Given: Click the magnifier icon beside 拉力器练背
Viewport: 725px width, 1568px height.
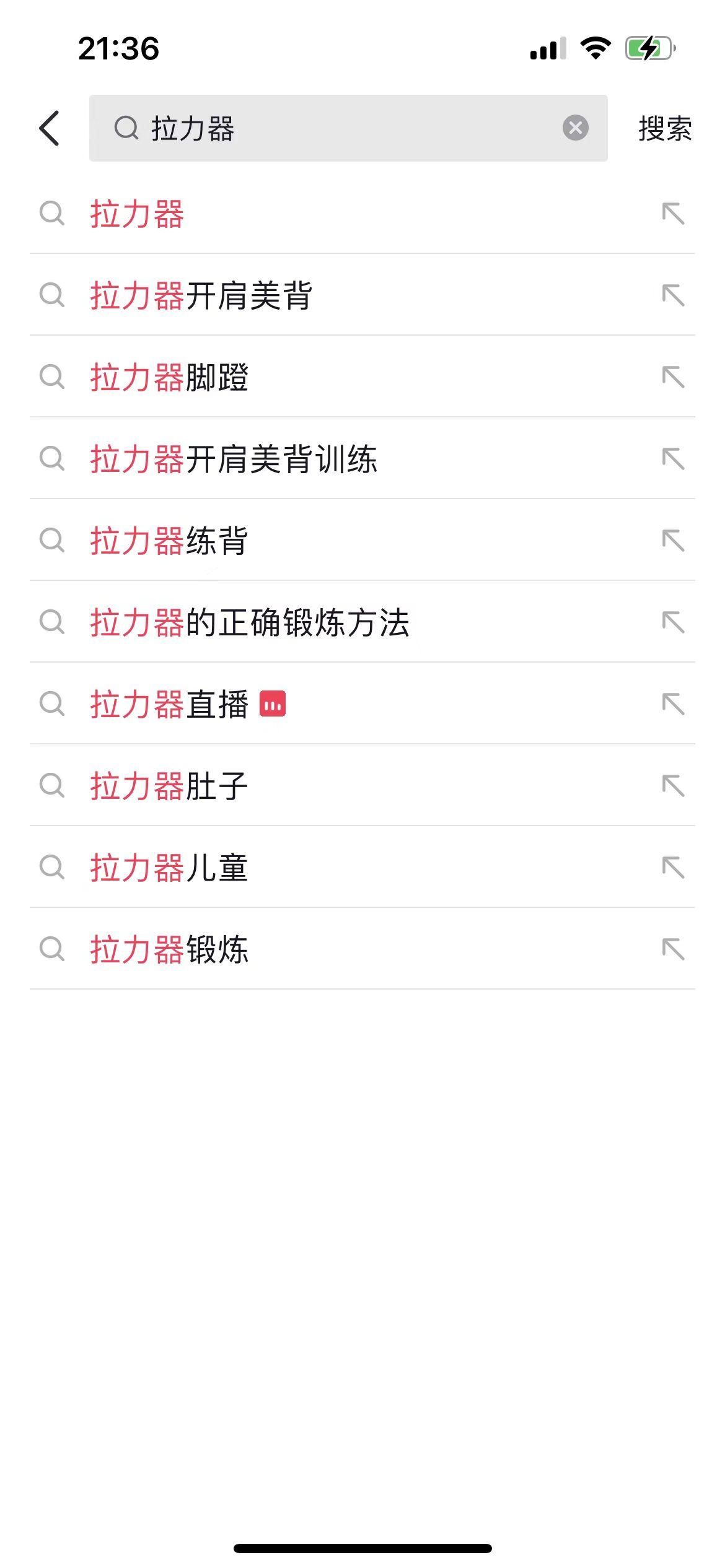Looking at the screenshot, I should (x=53, y=541).
